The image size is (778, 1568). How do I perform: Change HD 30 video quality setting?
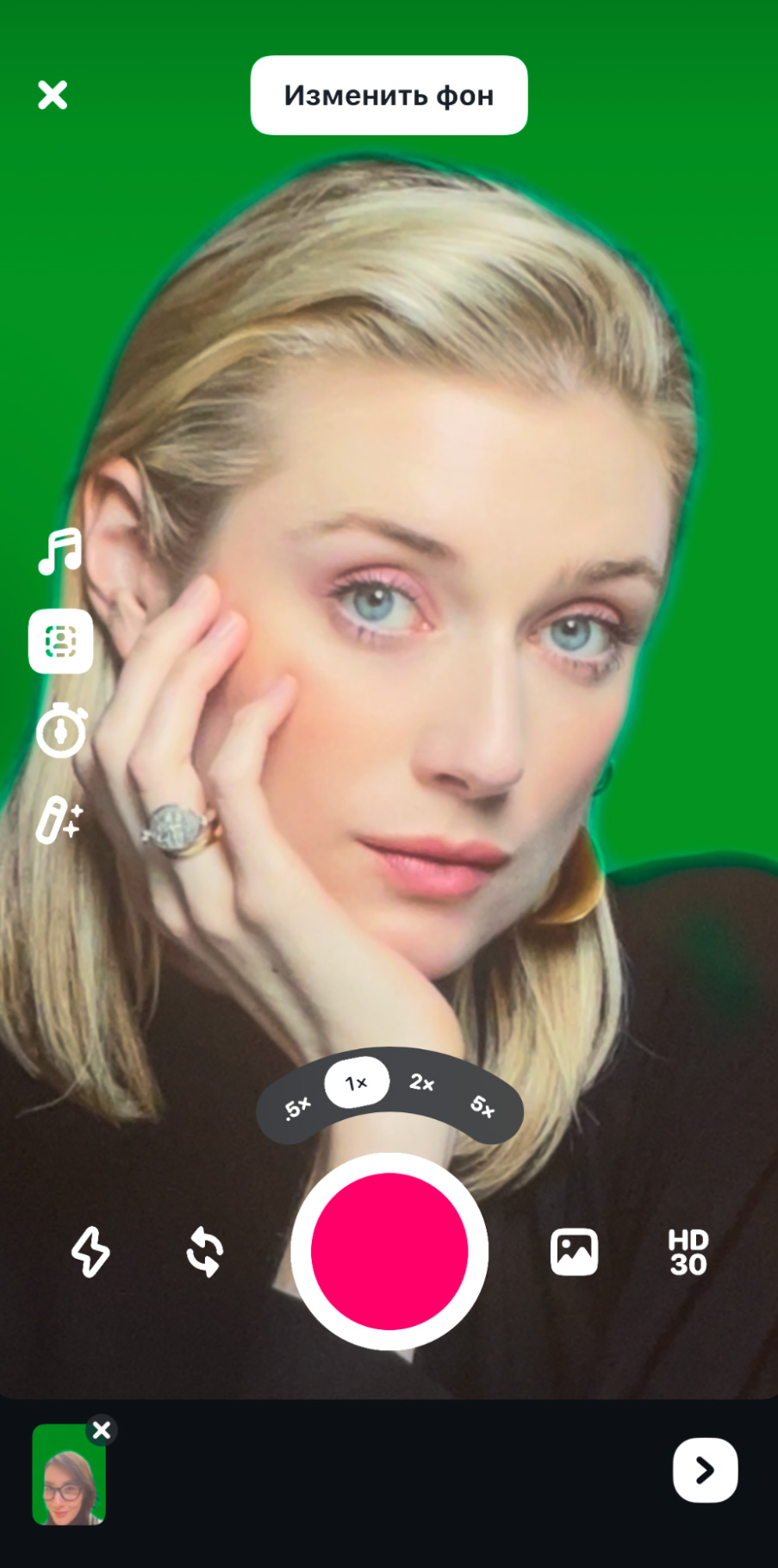pos(688,1252)
